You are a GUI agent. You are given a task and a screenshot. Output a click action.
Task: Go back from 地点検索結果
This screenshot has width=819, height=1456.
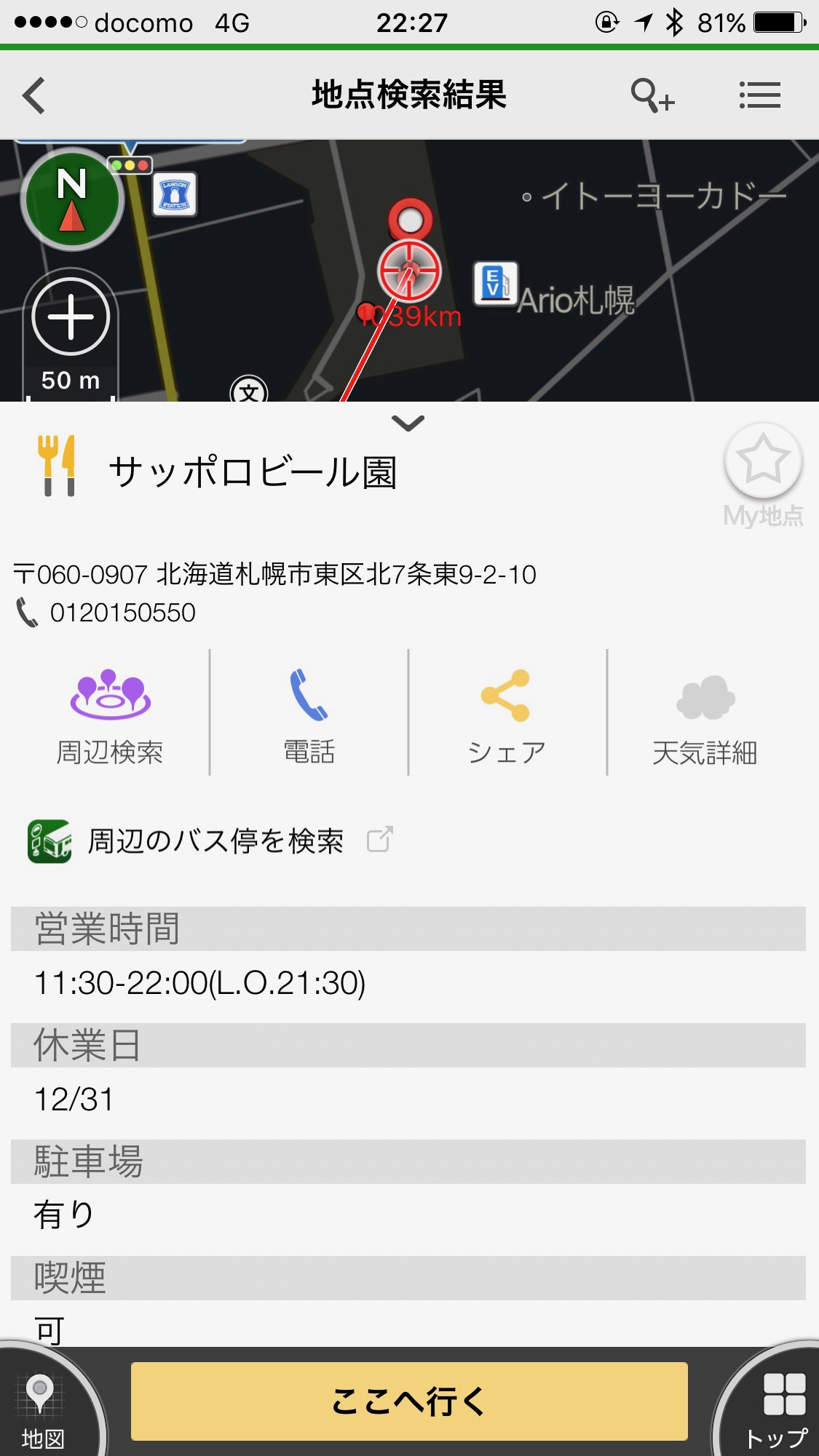click(x=34, y=95)
